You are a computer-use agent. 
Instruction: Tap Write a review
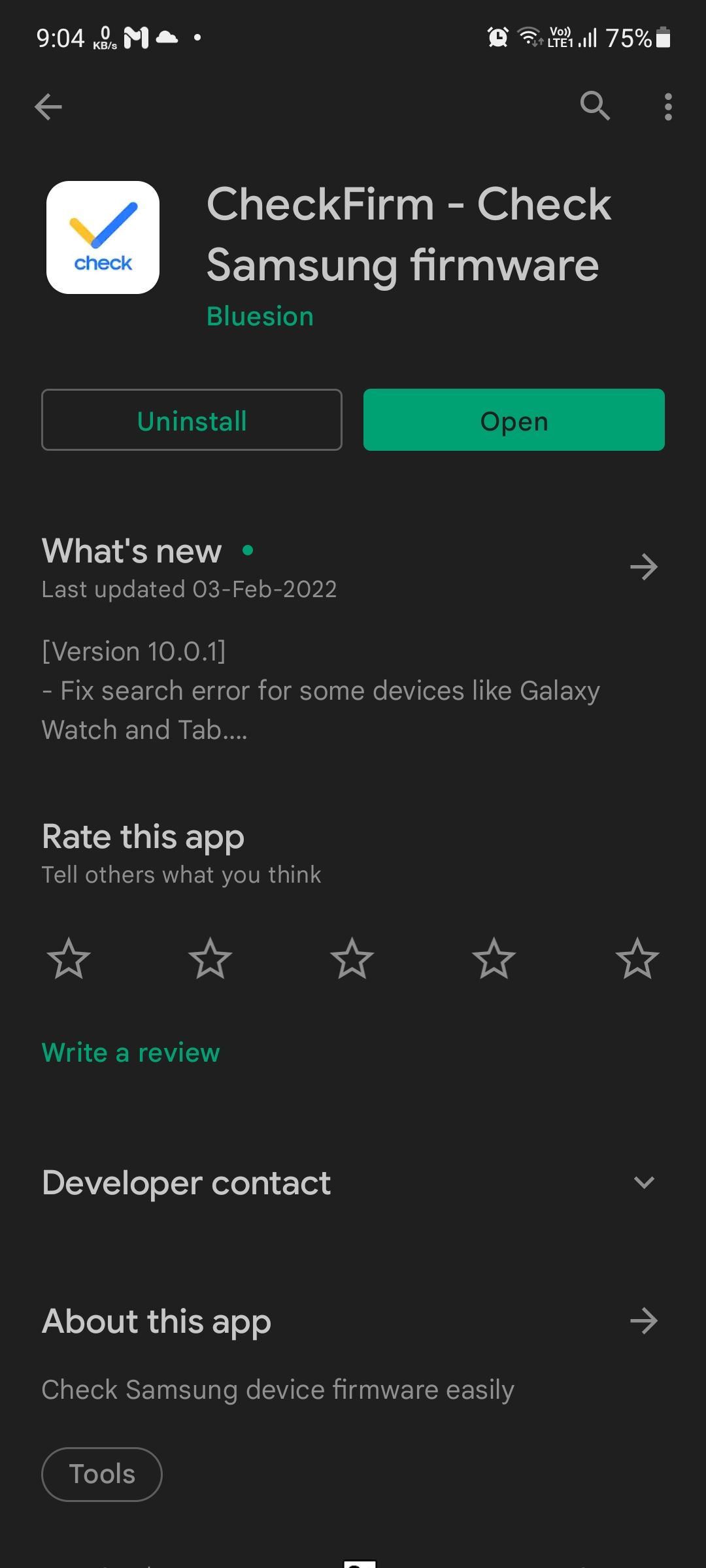(x=130, y=1052)
